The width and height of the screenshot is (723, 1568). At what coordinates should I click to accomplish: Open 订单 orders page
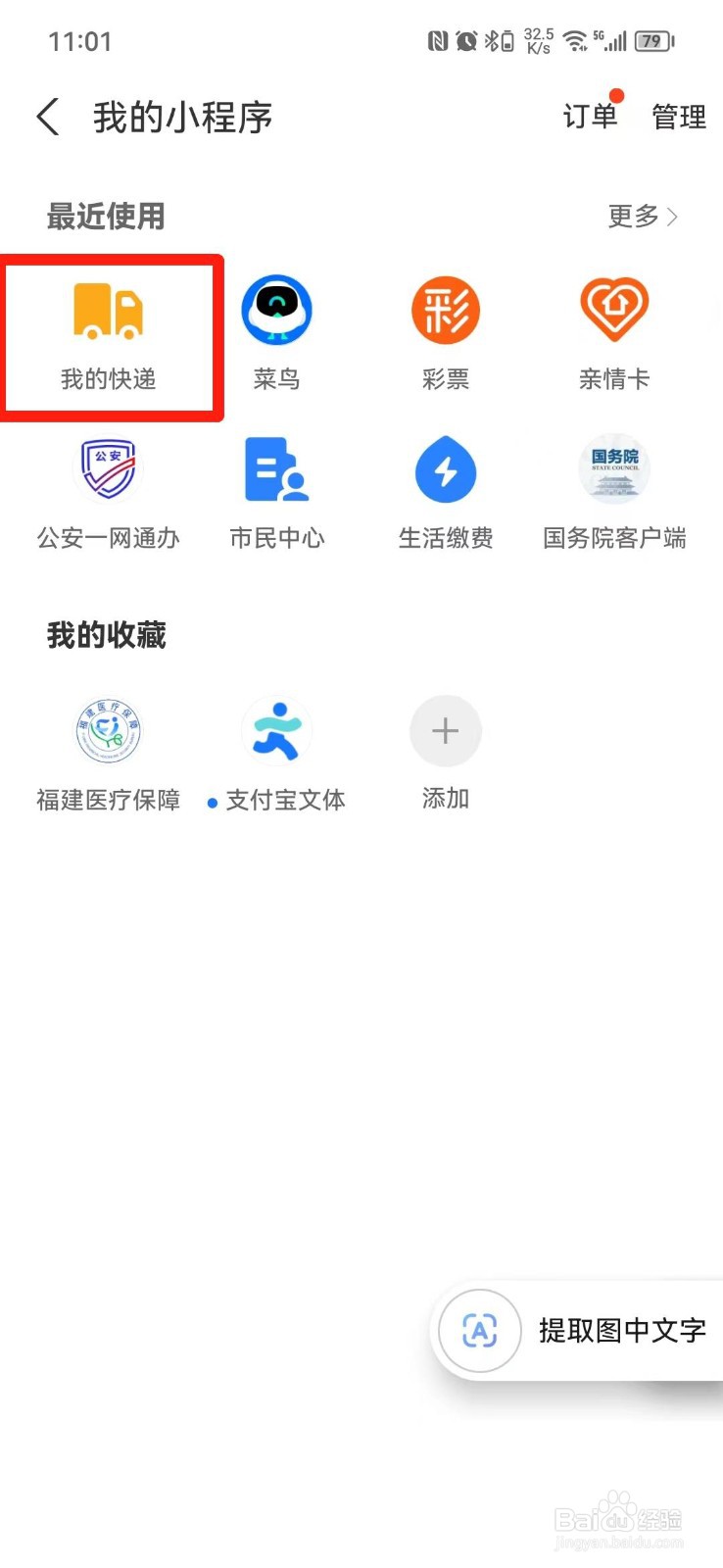[590, 117]
